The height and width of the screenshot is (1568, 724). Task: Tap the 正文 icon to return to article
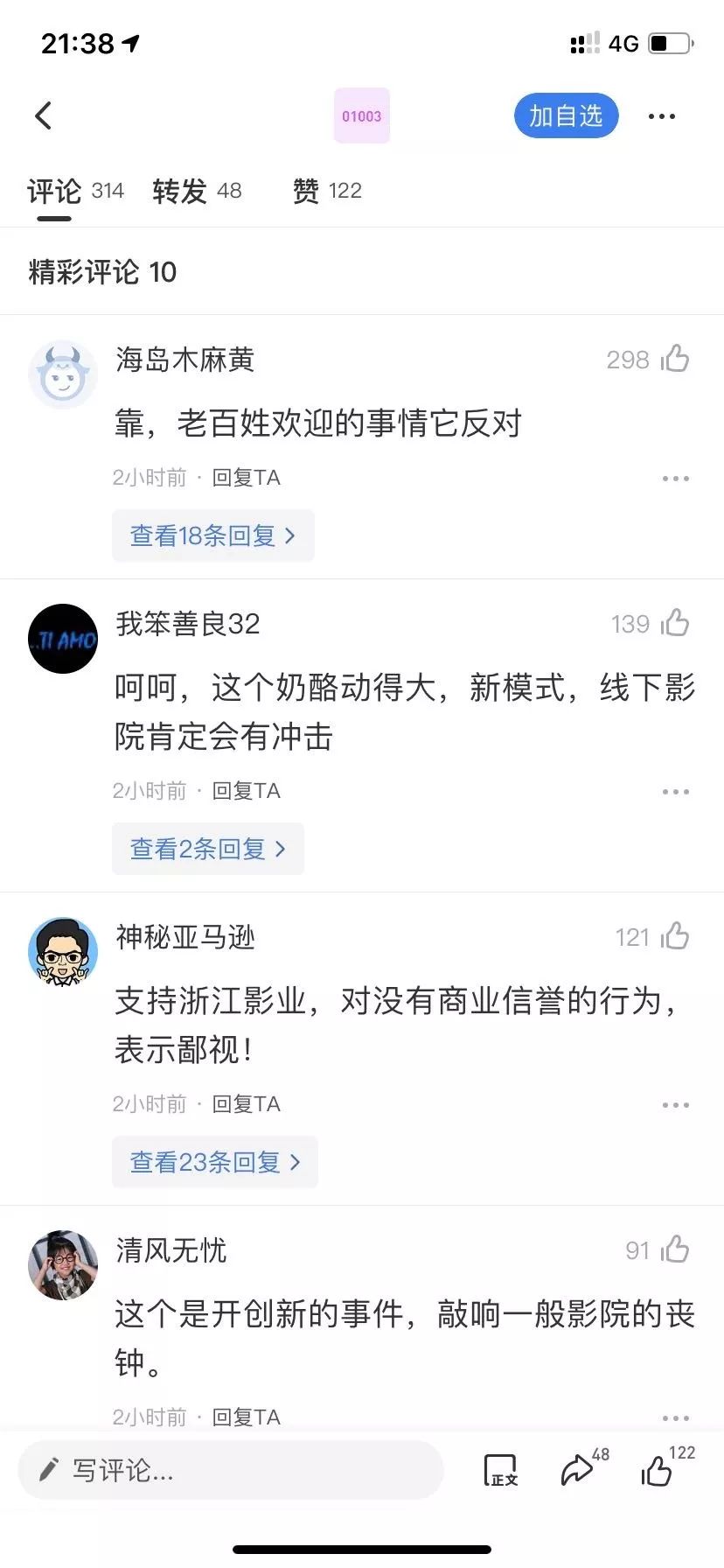(x=498, y=1470)
